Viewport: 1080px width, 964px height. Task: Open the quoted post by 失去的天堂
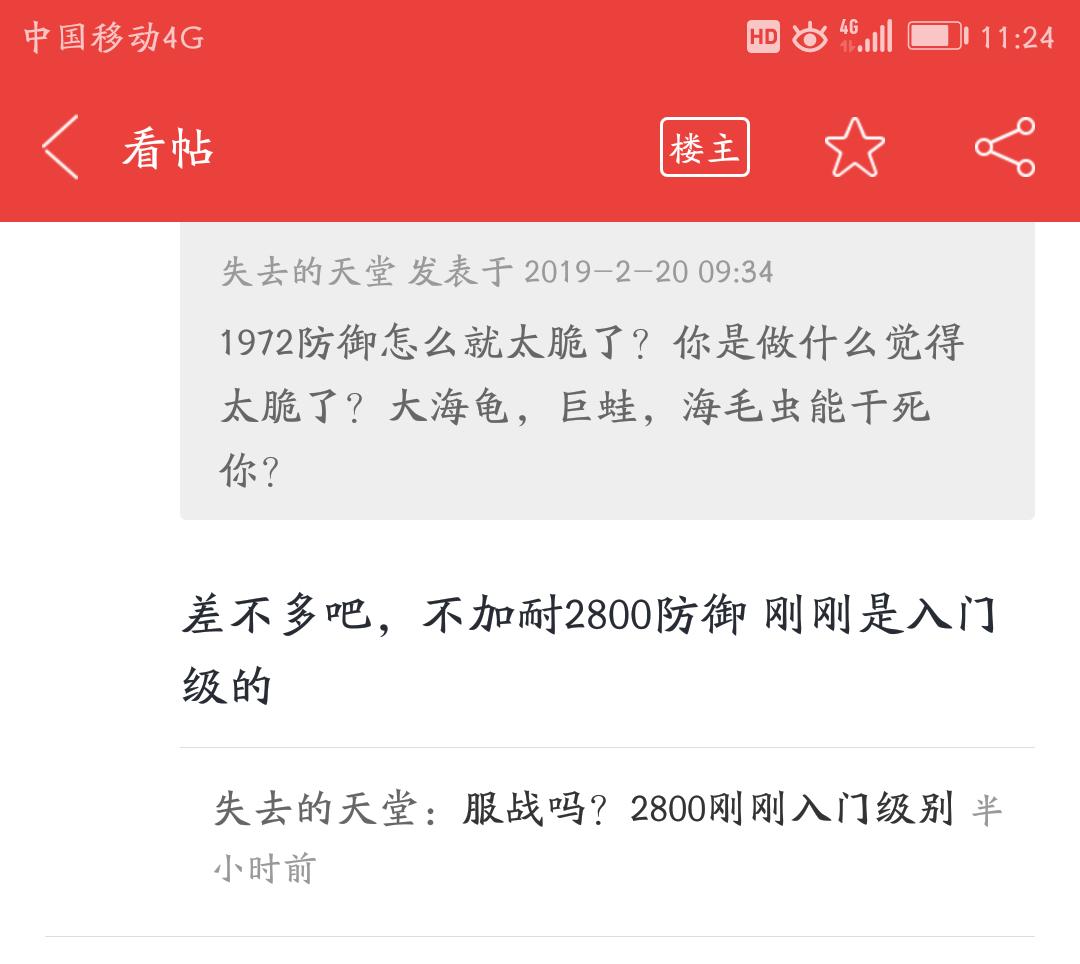click(x=606, y=372)
